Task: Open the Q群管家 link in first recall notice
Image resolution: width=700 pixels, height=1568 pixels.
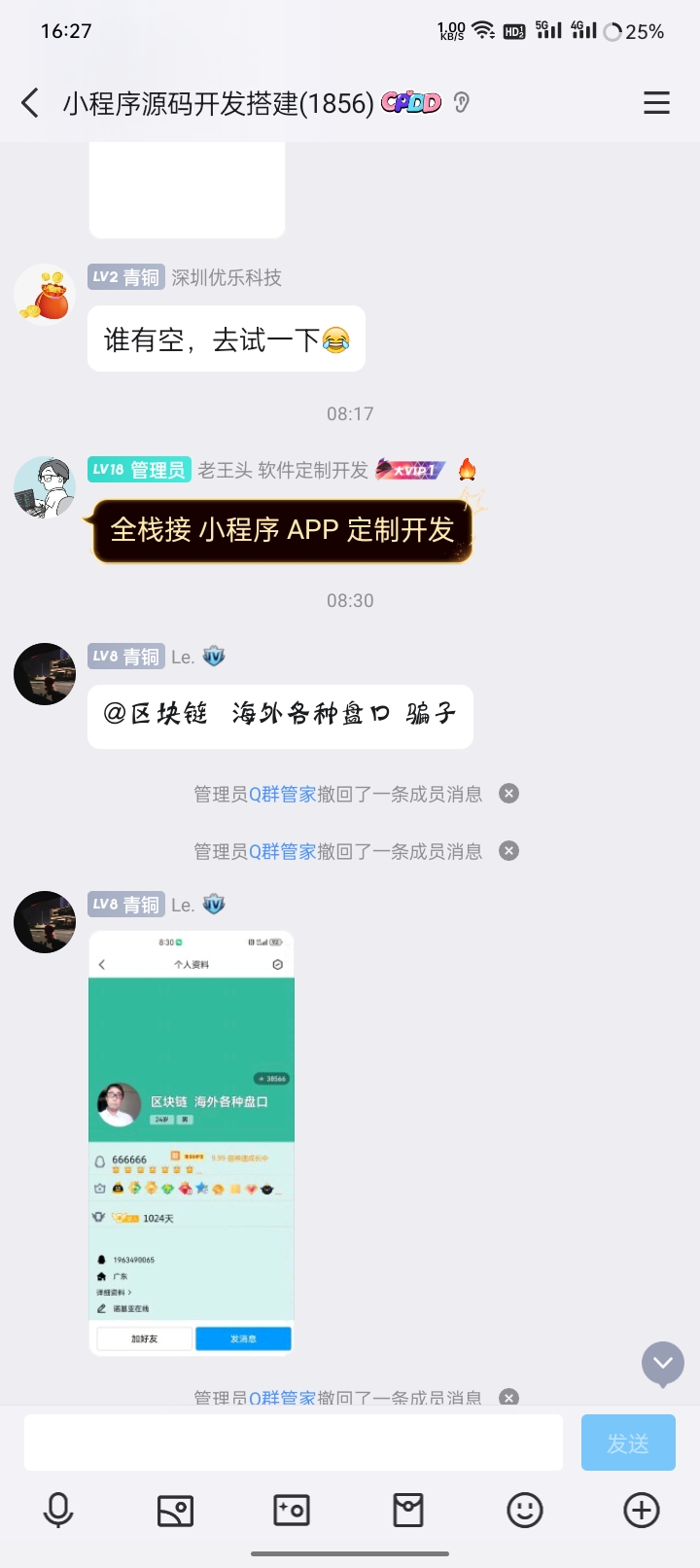Action: click(282, 795)
